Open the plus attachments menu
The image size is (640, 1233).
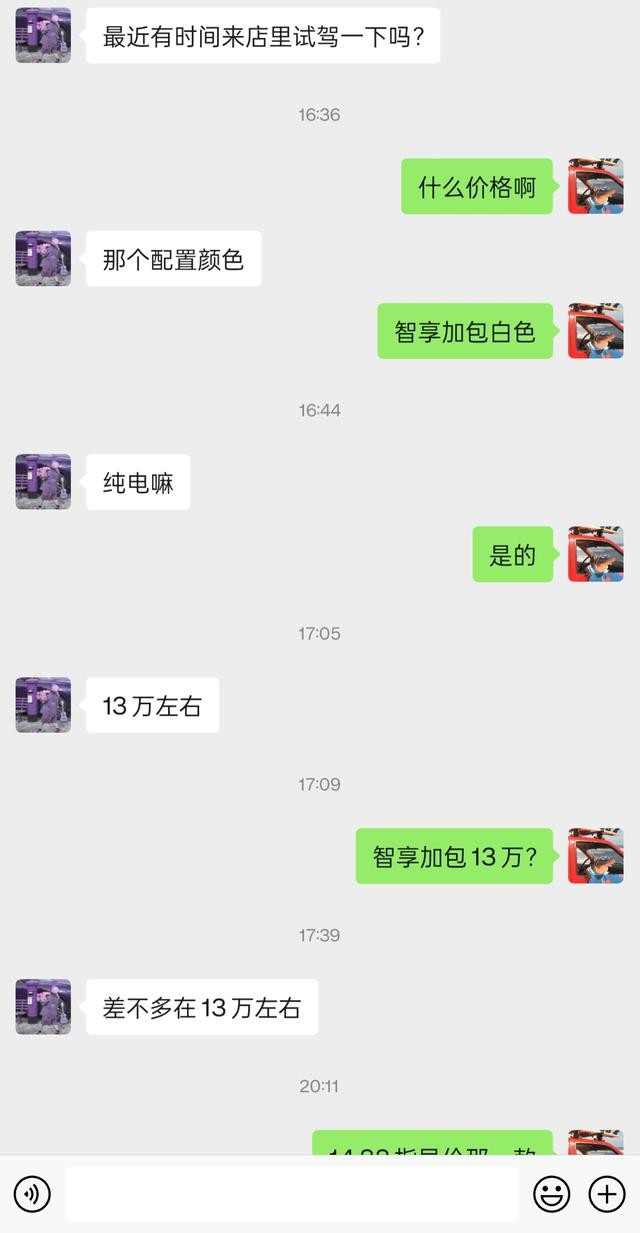(607, 1193)
